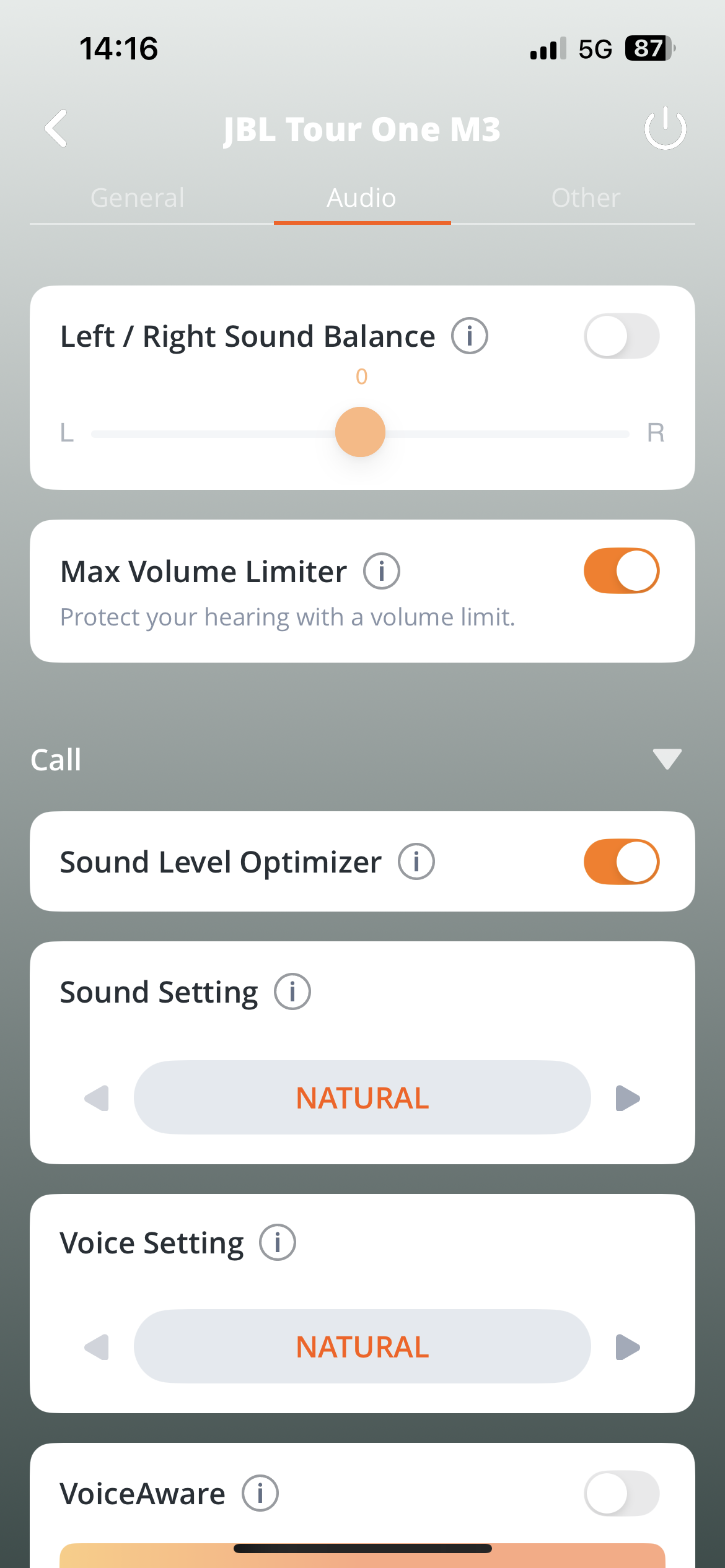The image size is (725, 1568).
Task: Open Sound Setting info icon
Action: coord(292,991)
